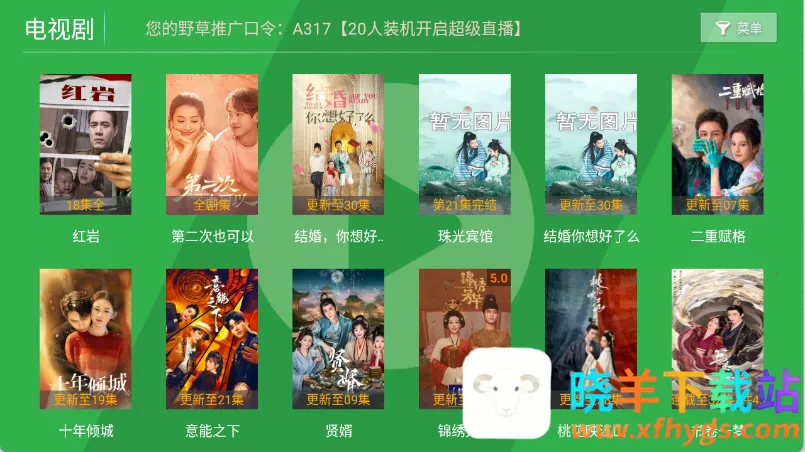
Task: Open the drama 红岩
Action: click(86, 144)
